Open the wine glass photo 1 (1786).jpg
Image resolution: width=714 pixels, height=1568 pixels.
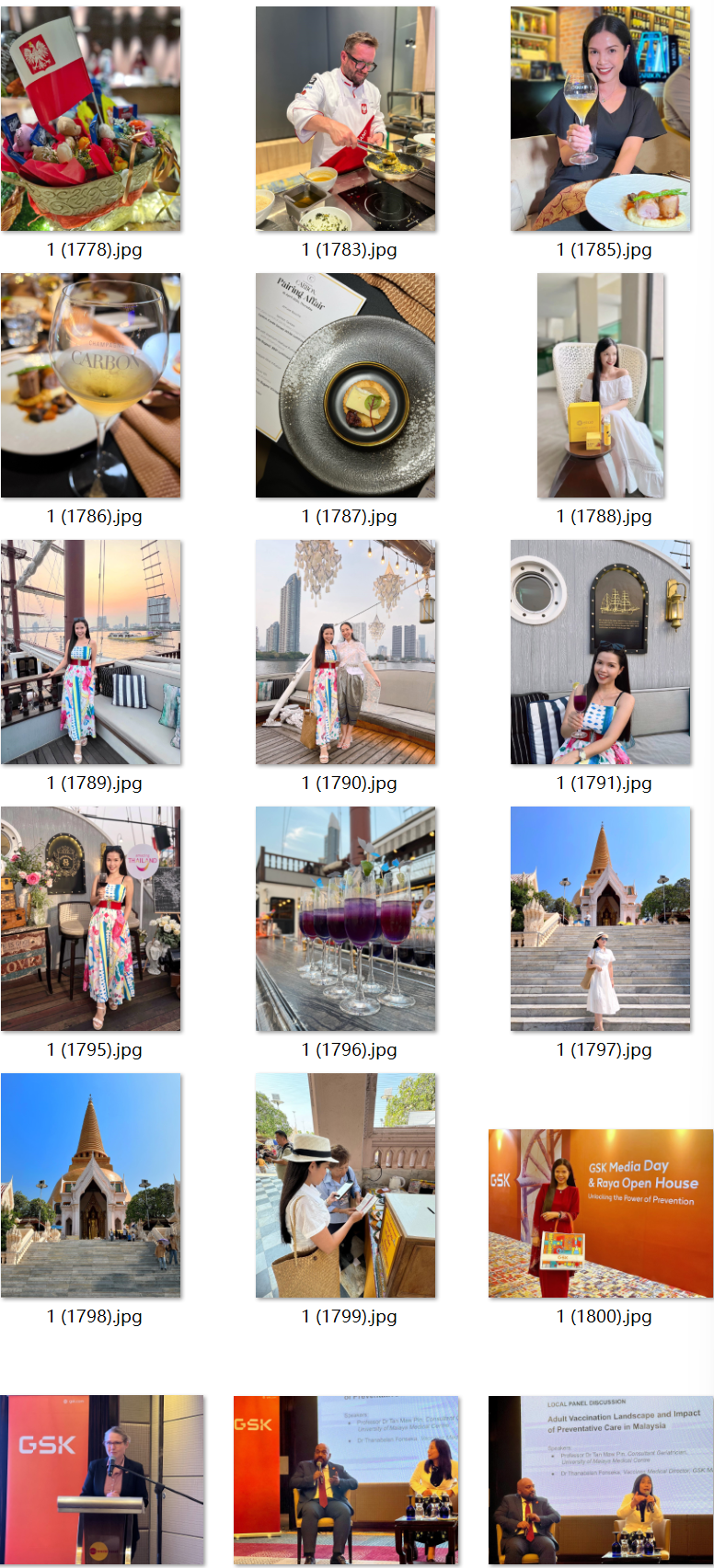point(91,385)
